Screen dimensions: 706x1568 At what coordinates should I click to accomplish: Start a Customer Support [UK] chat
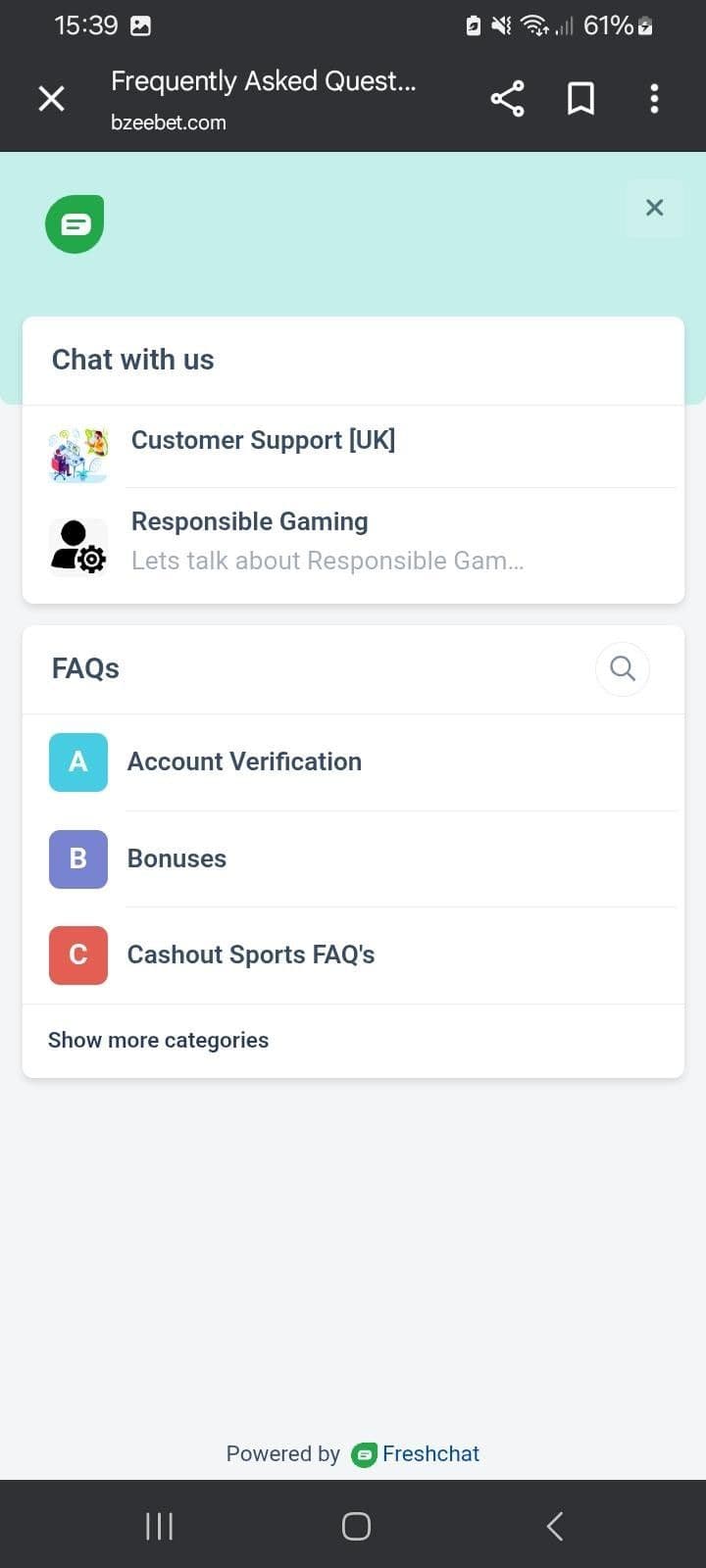coord(264,440)
